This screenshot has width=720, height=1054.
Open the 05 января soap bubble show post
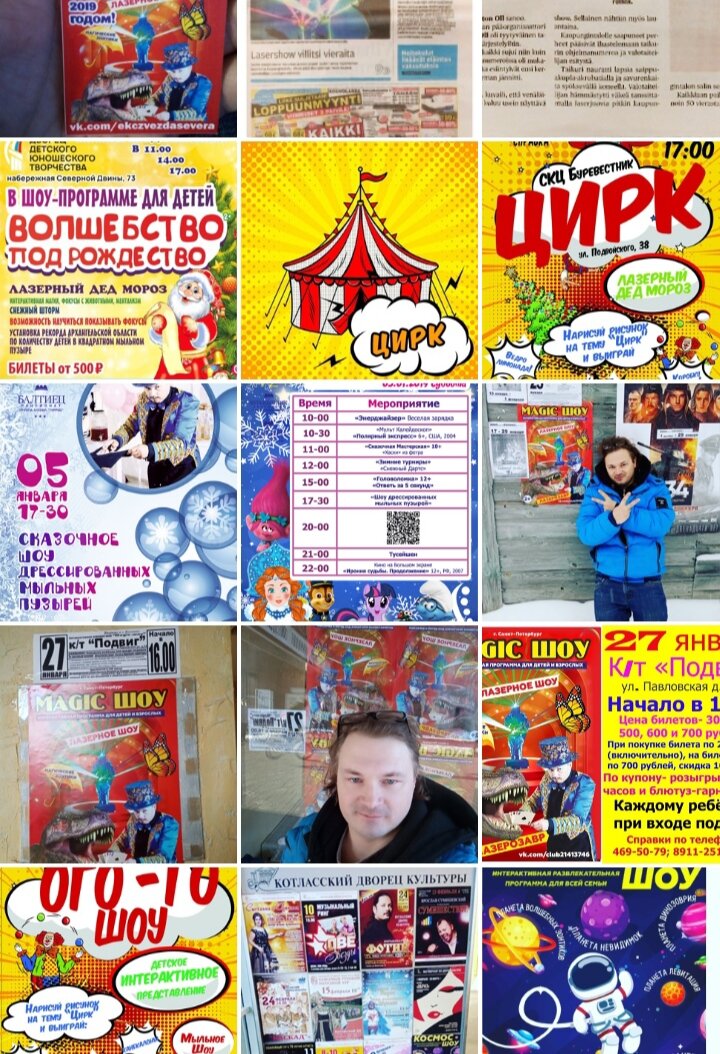coord(118,502)
